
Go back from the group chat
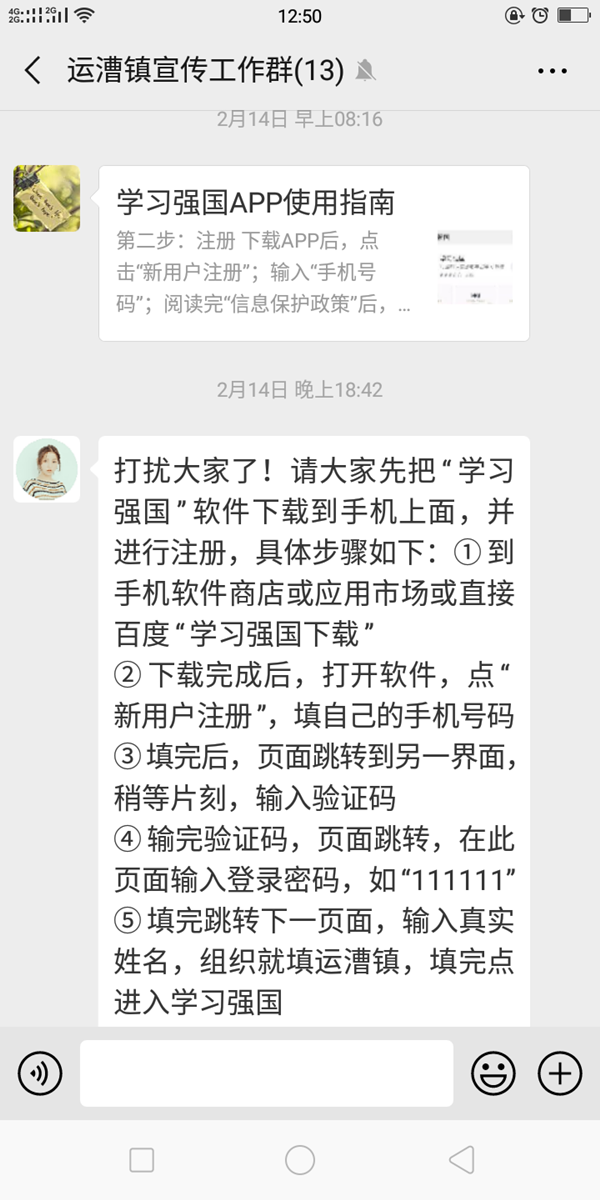33,71
